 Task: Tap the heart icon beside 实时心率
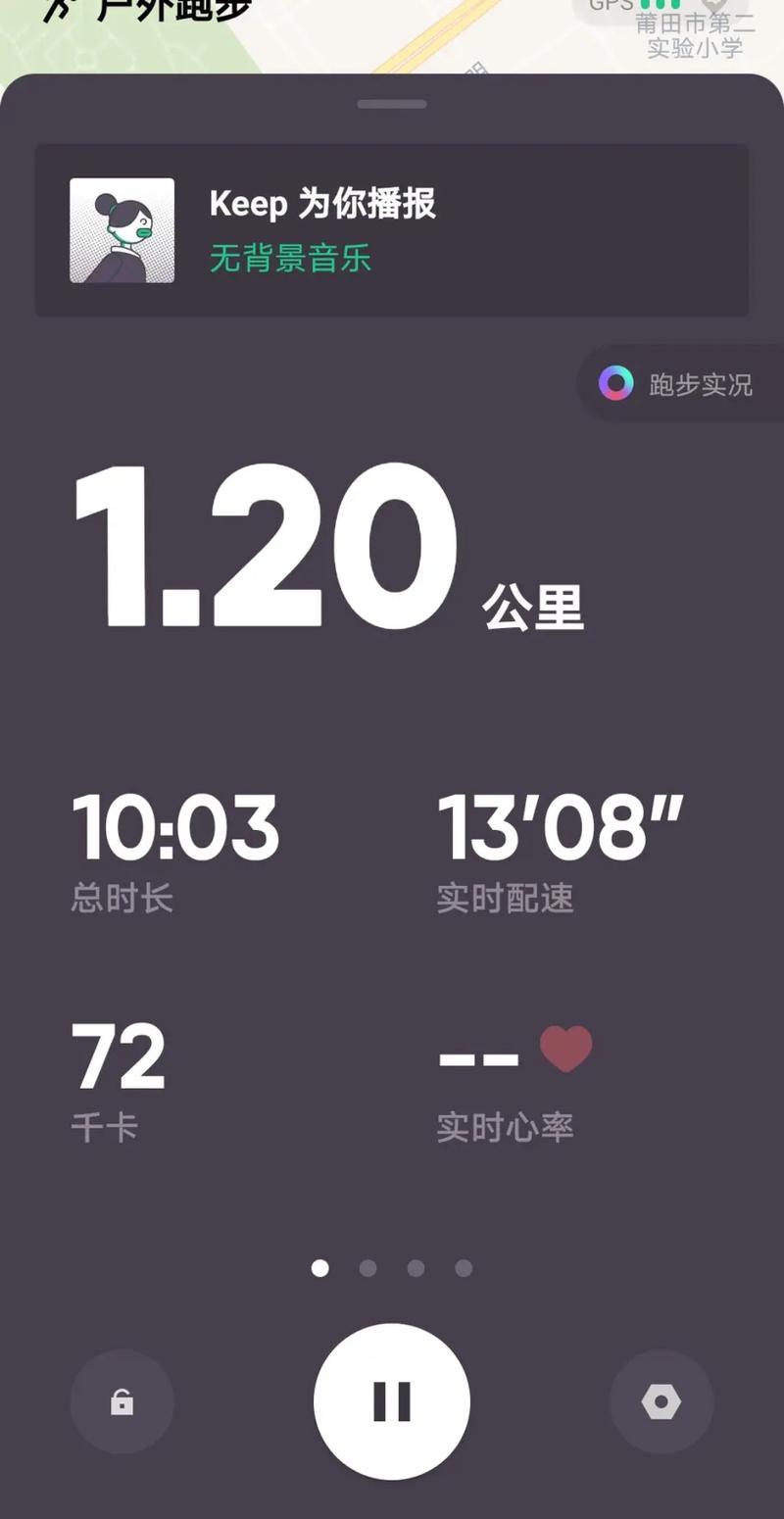pyautogui.click(x=566, y=1050)
